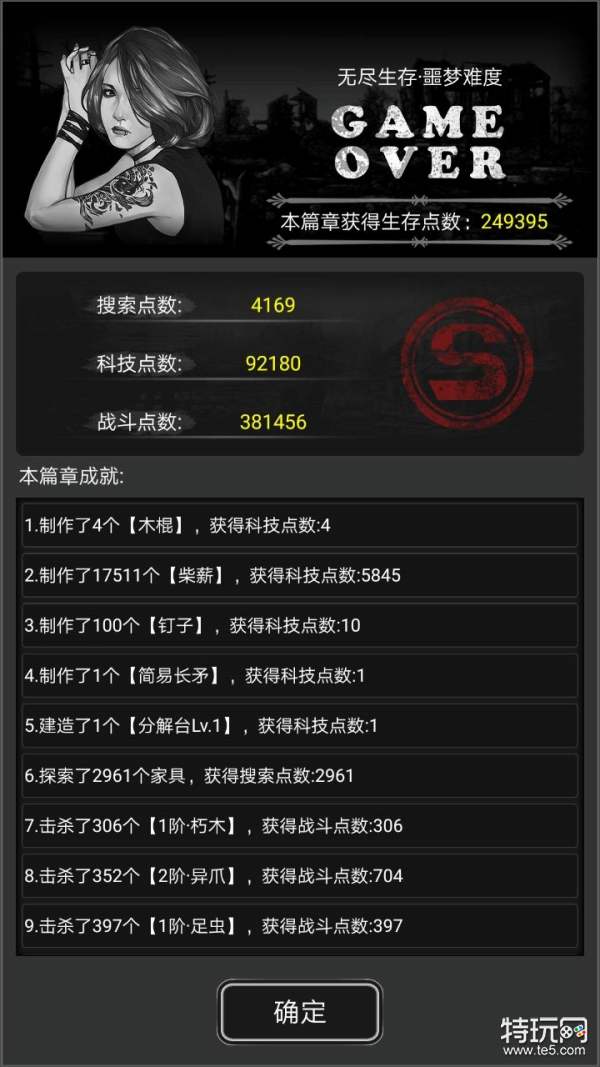Tap the 确定 confirm button
Viewport: 600px width, 1067px height.
click(300, 1011)
